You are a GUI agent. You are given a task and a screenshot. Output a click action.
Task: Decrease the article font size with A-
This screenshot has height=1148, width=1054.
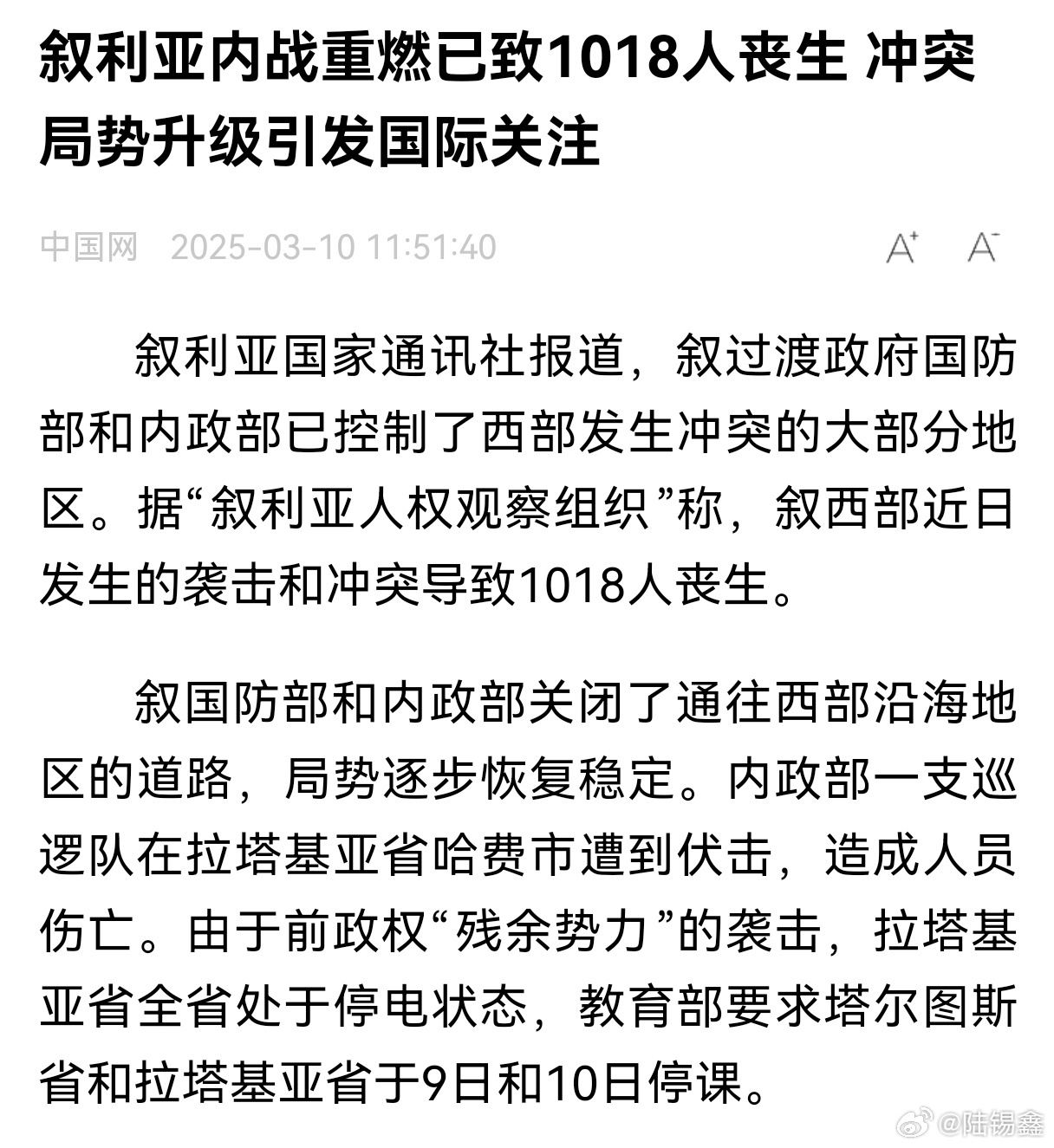tap(983, 247)
